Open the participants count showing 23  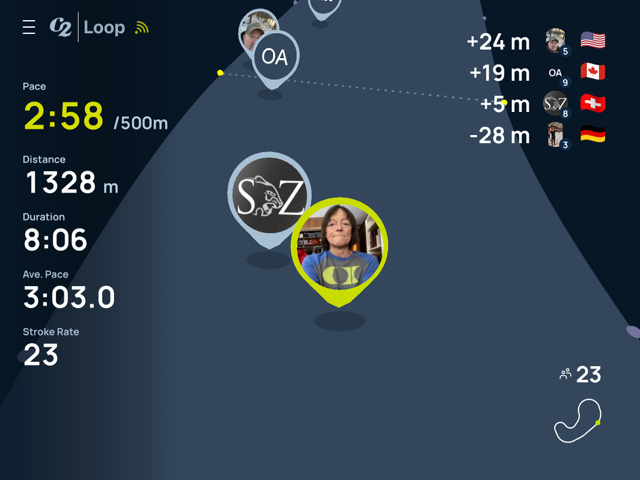pos(581,375)
